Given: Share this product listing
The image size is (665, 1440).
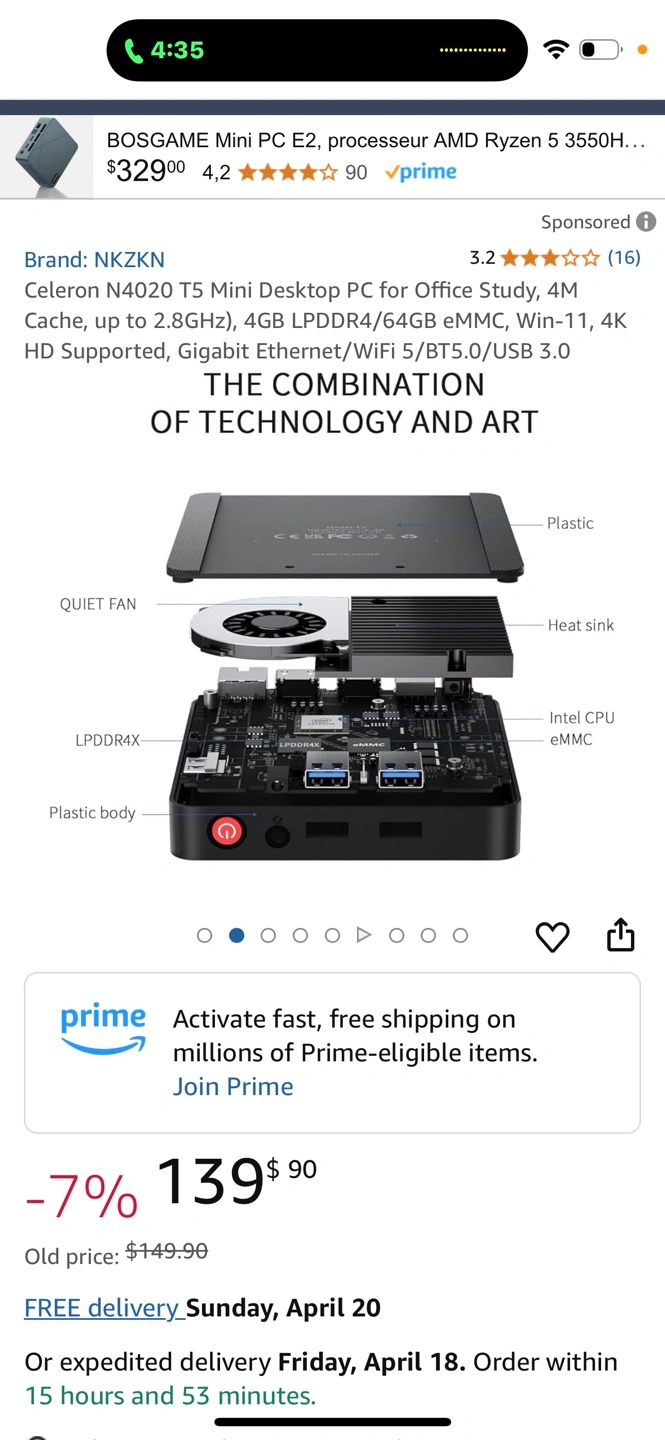Looking at the screenshot, I should [x=621, y=935].
